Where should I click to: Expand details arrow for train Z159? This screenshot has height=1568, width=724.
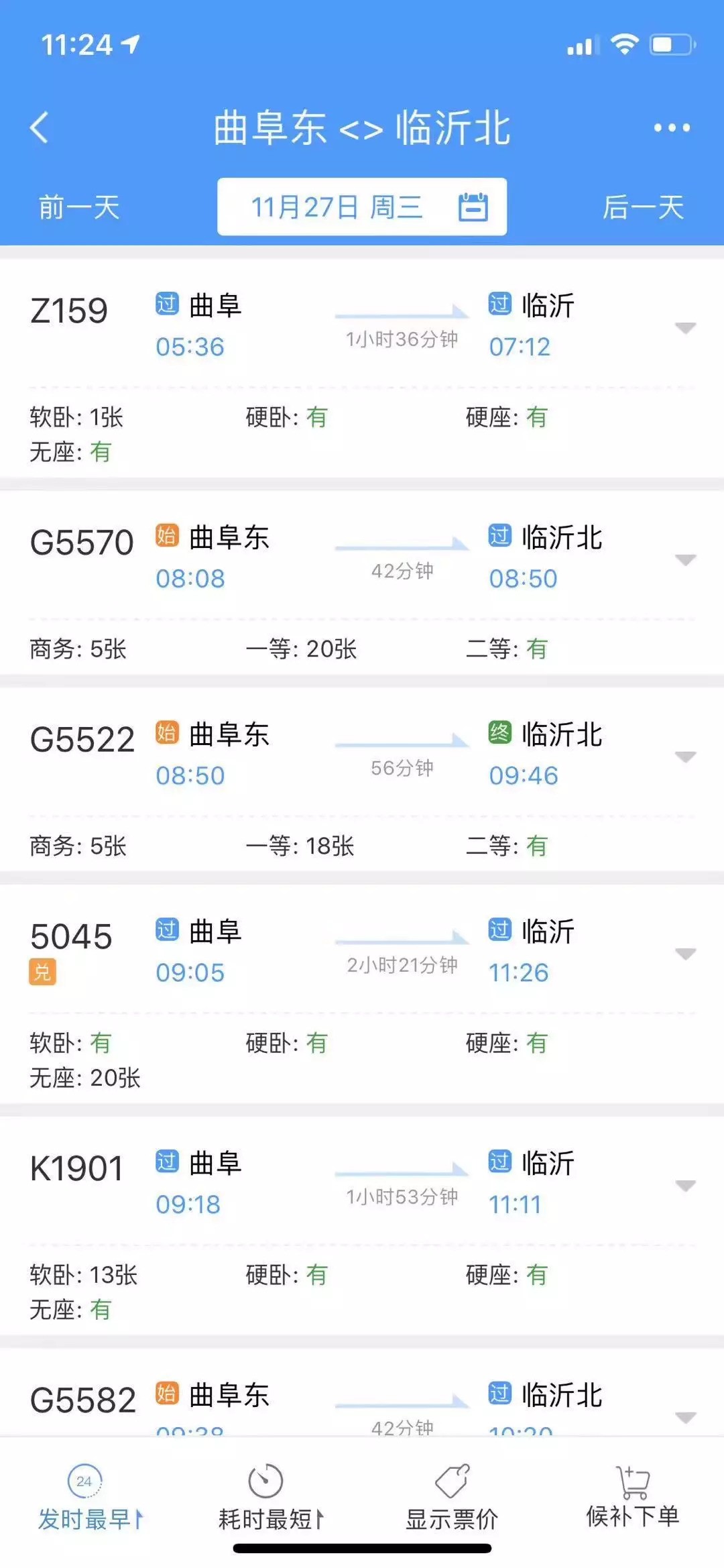pyautogui.click(x=685, y=328)
